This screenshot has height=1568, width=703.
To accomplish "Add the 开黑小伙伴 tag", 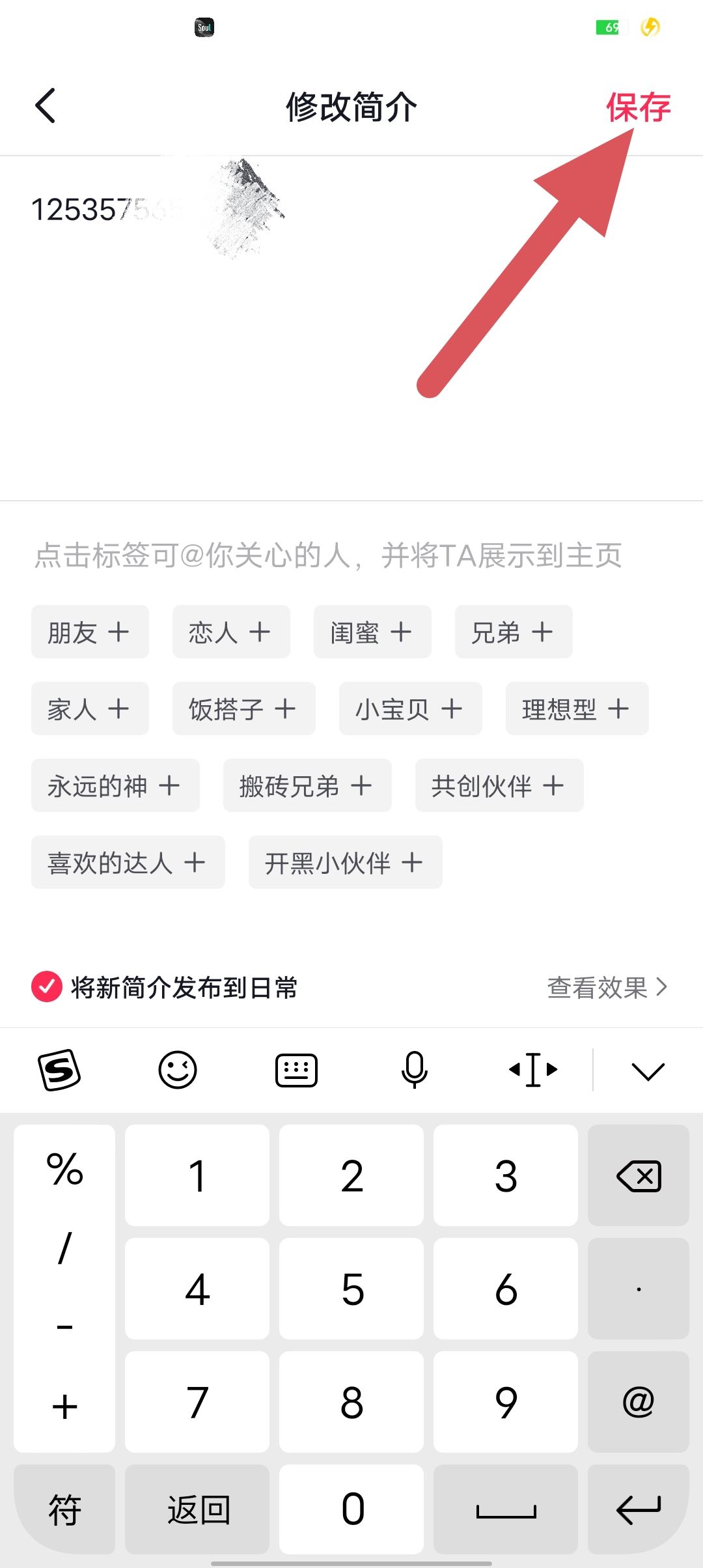I will point(345,862).
